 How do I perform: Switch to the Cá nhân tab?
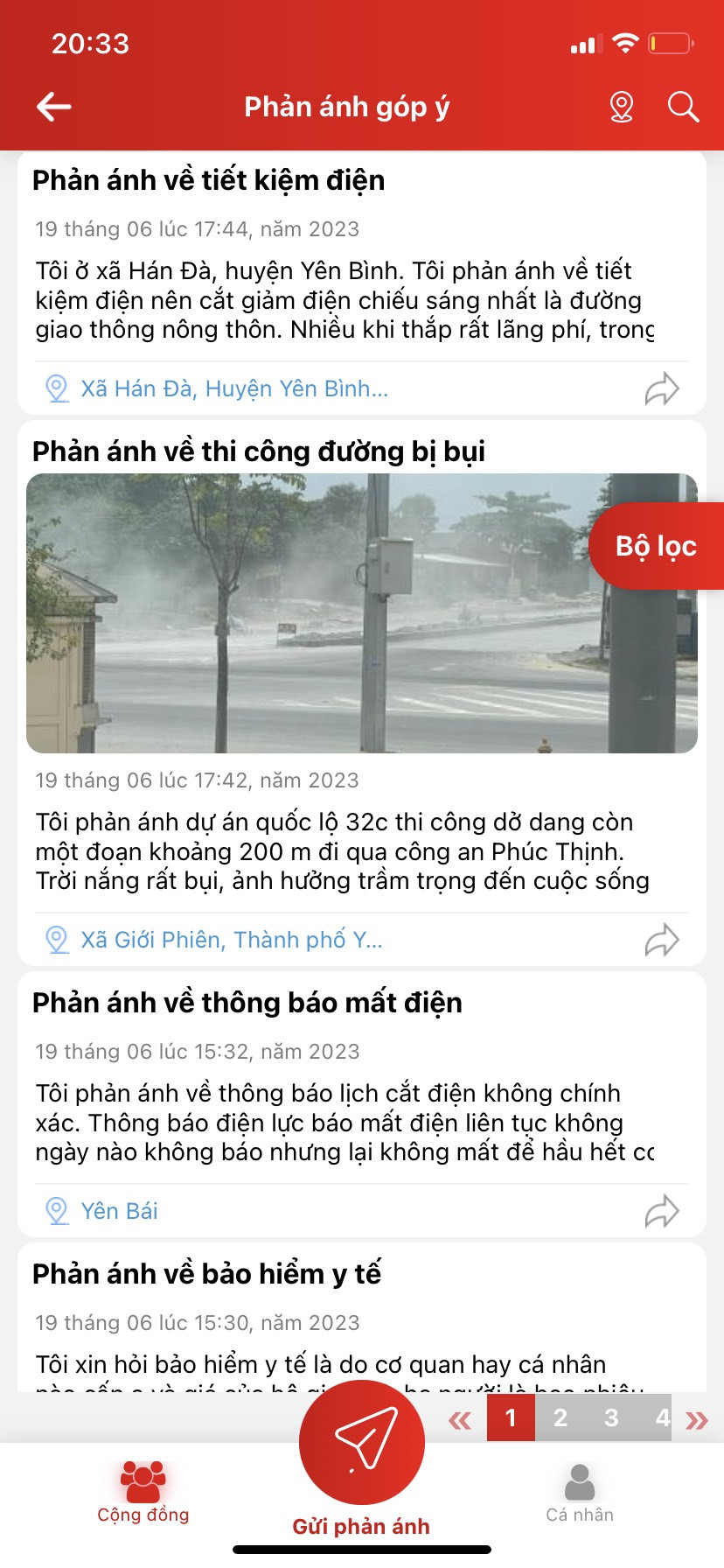tap(580, 1493)
